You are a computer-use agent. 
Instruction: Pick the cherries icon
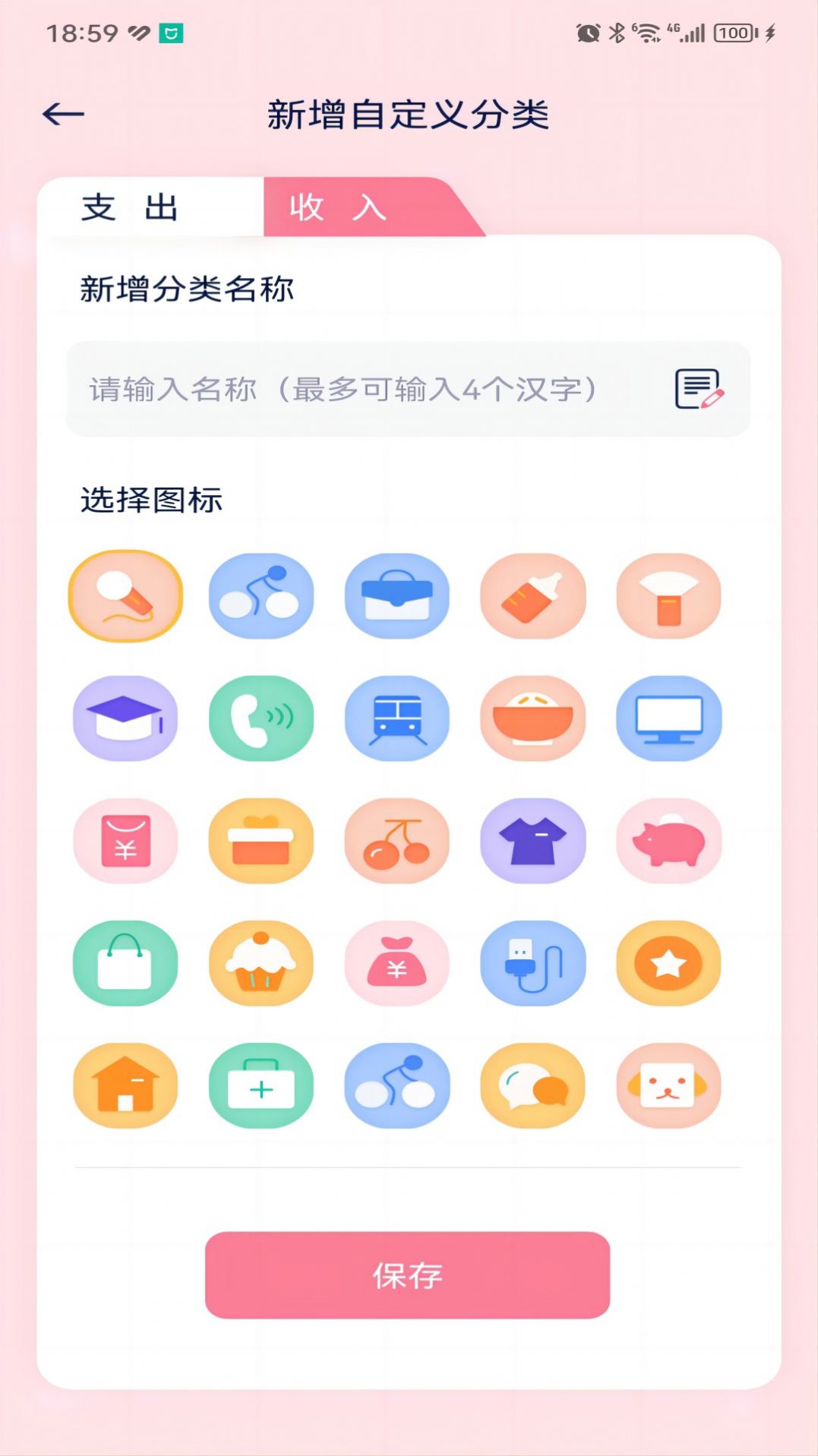[397, 841]
